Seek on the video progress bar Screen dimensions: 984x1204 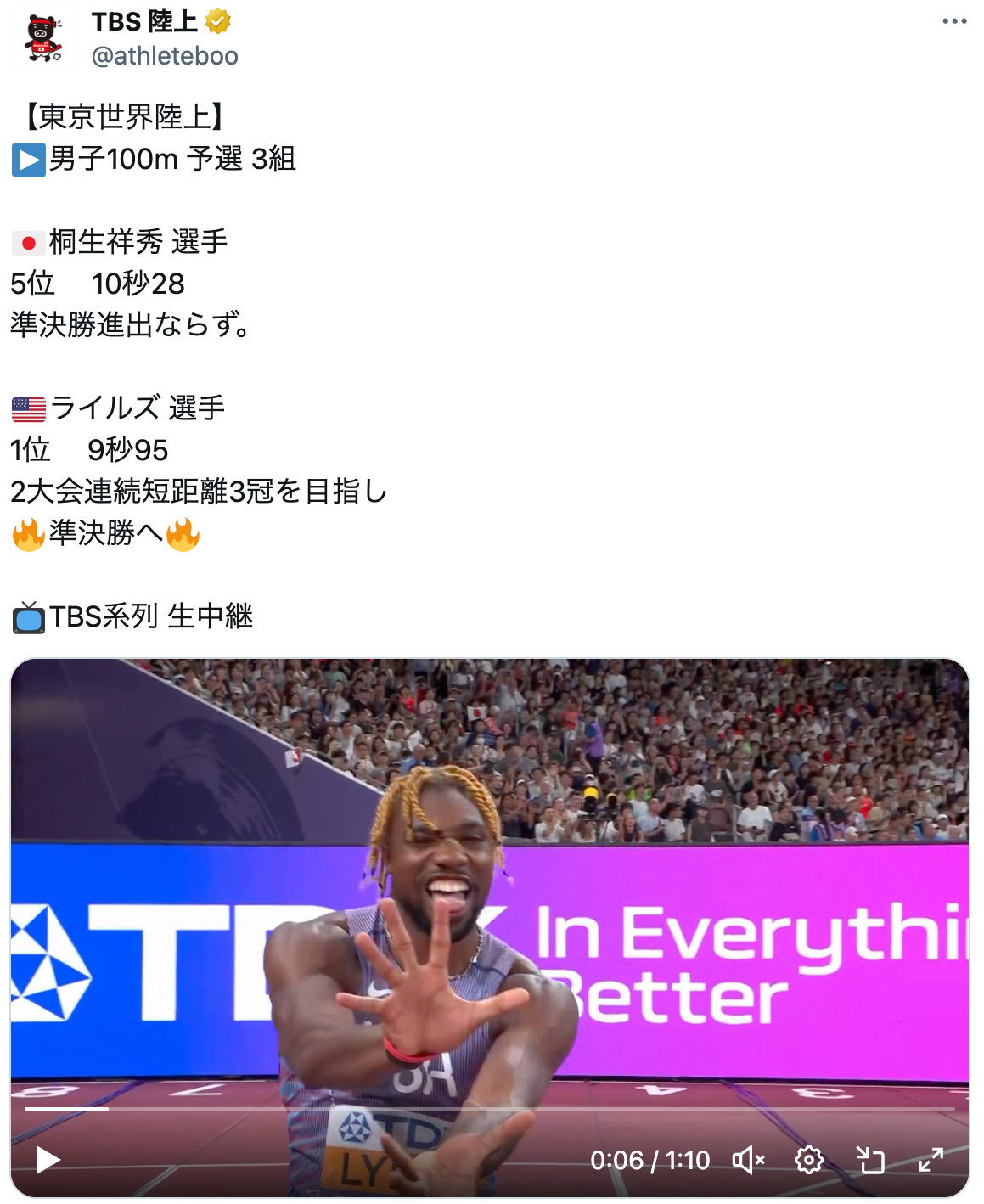coord(489,1108)
